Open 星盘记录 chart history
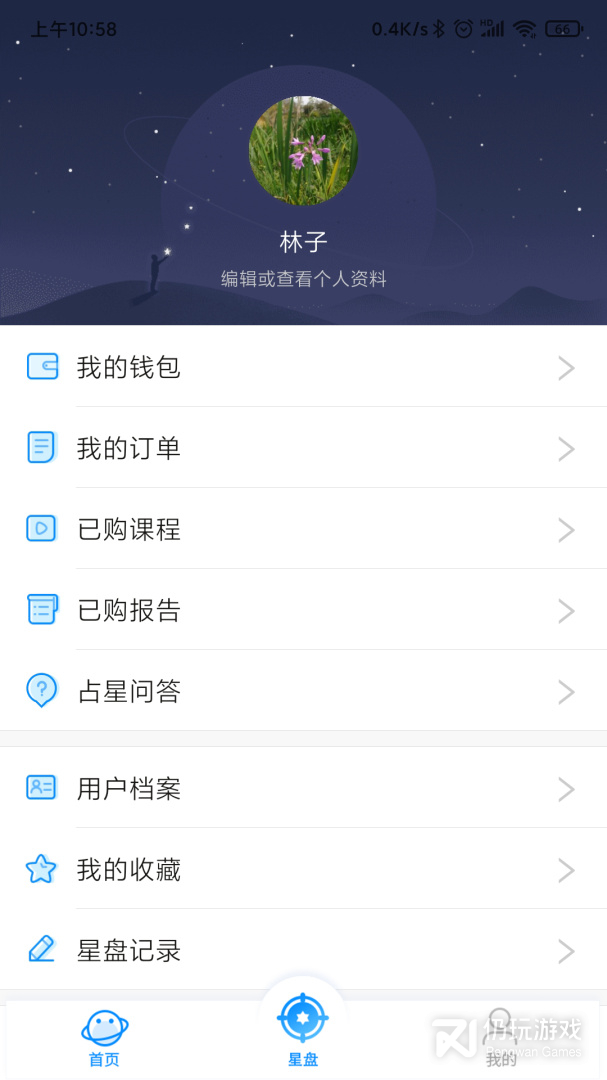 click(x=303, y=950)
